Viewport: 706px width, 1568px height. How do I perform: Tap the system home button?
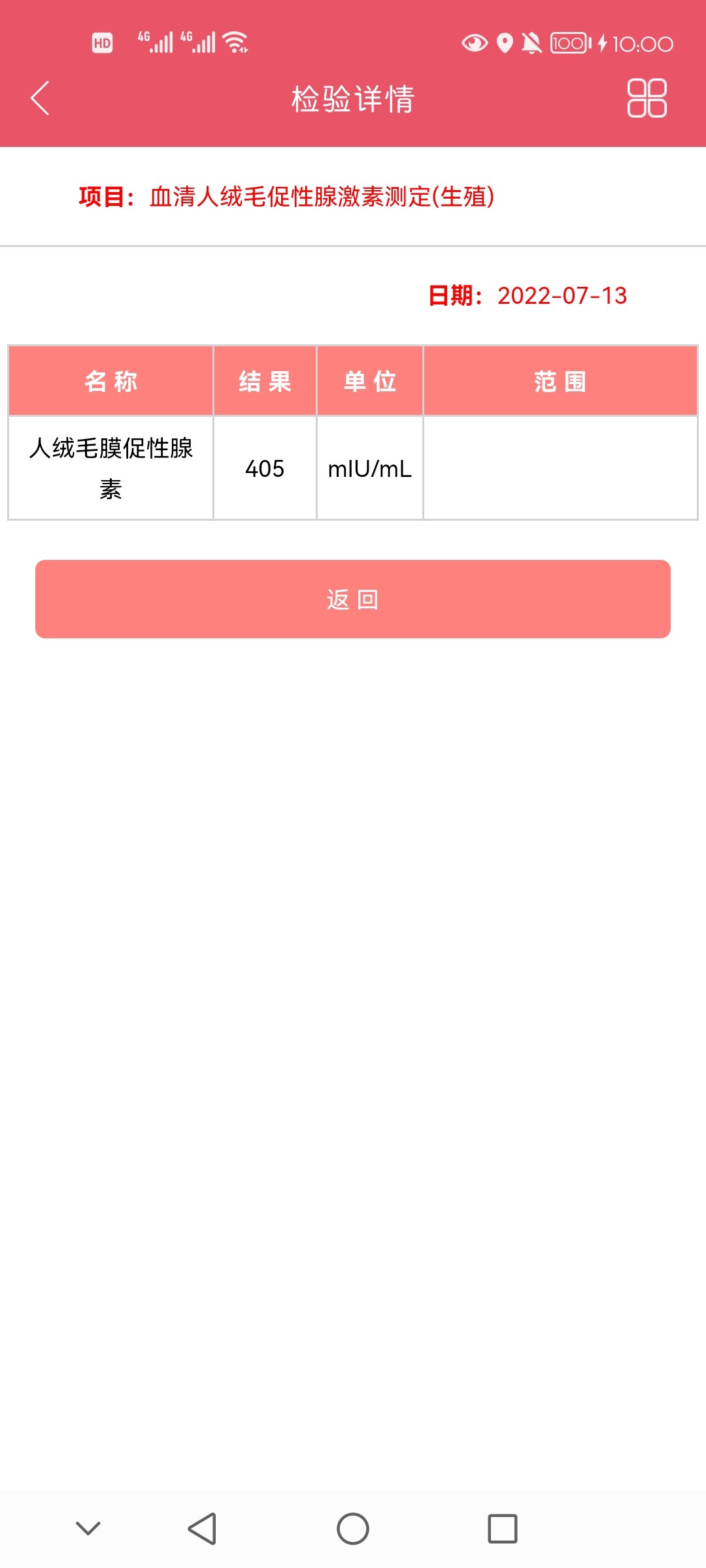pos(353,1529)
